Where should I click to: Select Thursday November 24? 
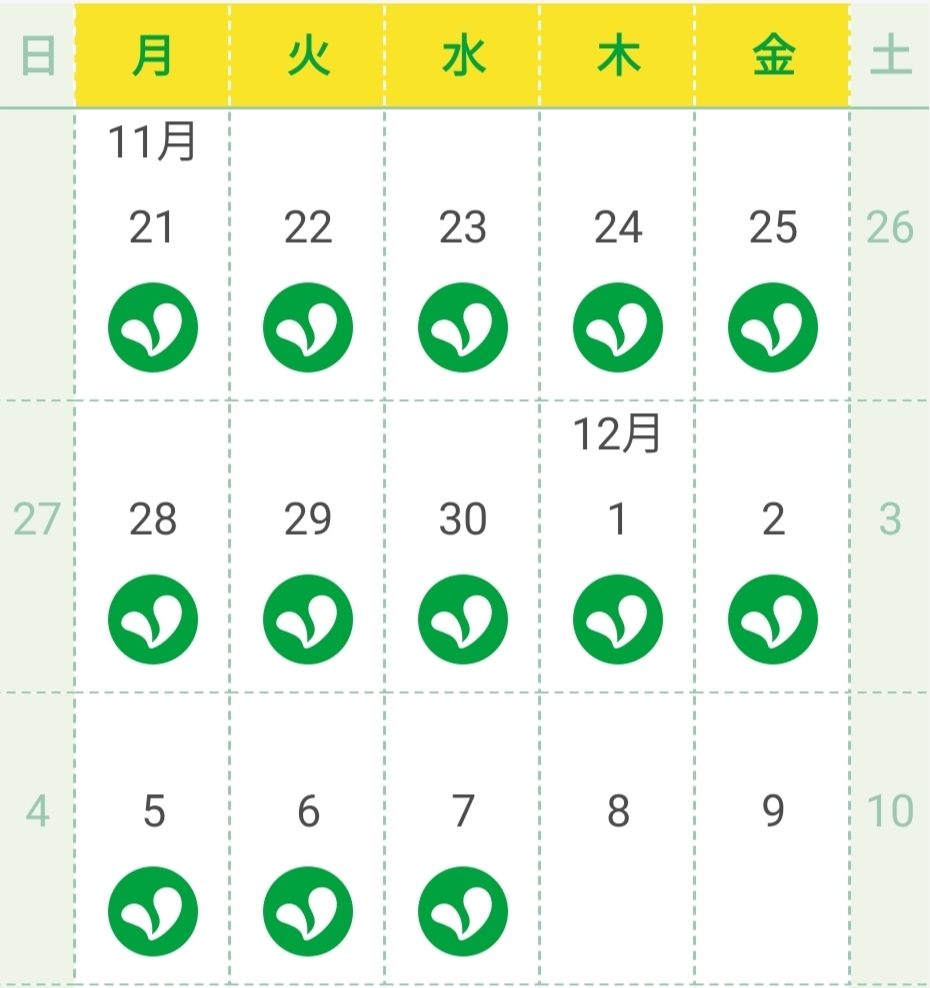pyautogui.click(x=617, y=255)
